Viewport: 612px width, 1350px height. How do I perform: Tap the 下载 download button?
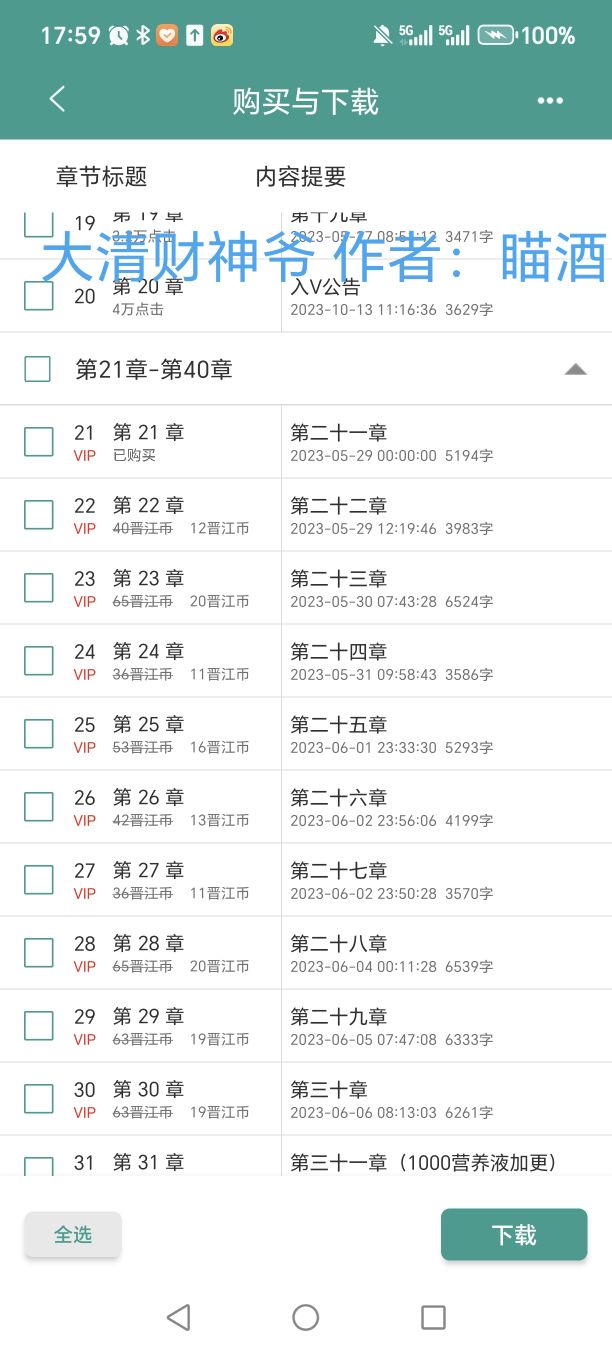point(514,1235)
